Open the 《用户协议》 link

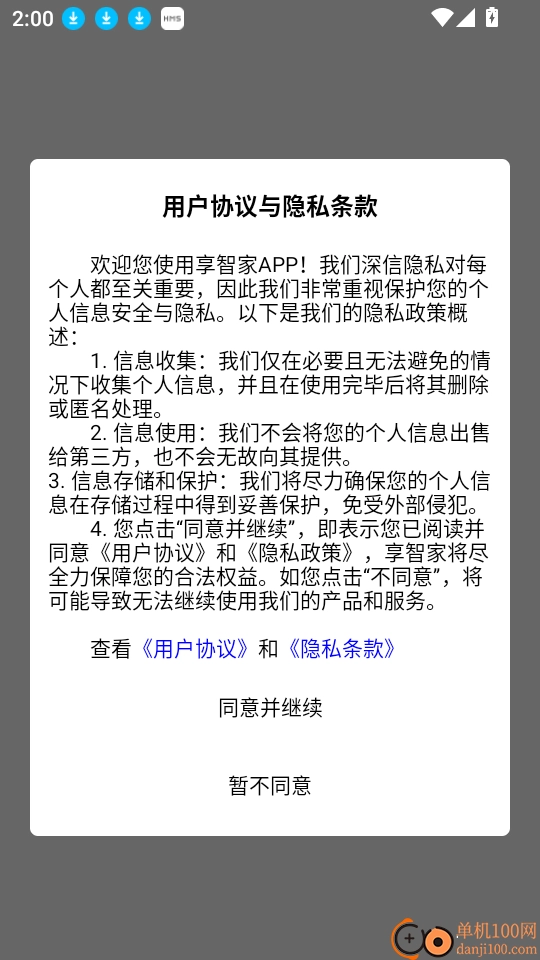click(195, 649)
